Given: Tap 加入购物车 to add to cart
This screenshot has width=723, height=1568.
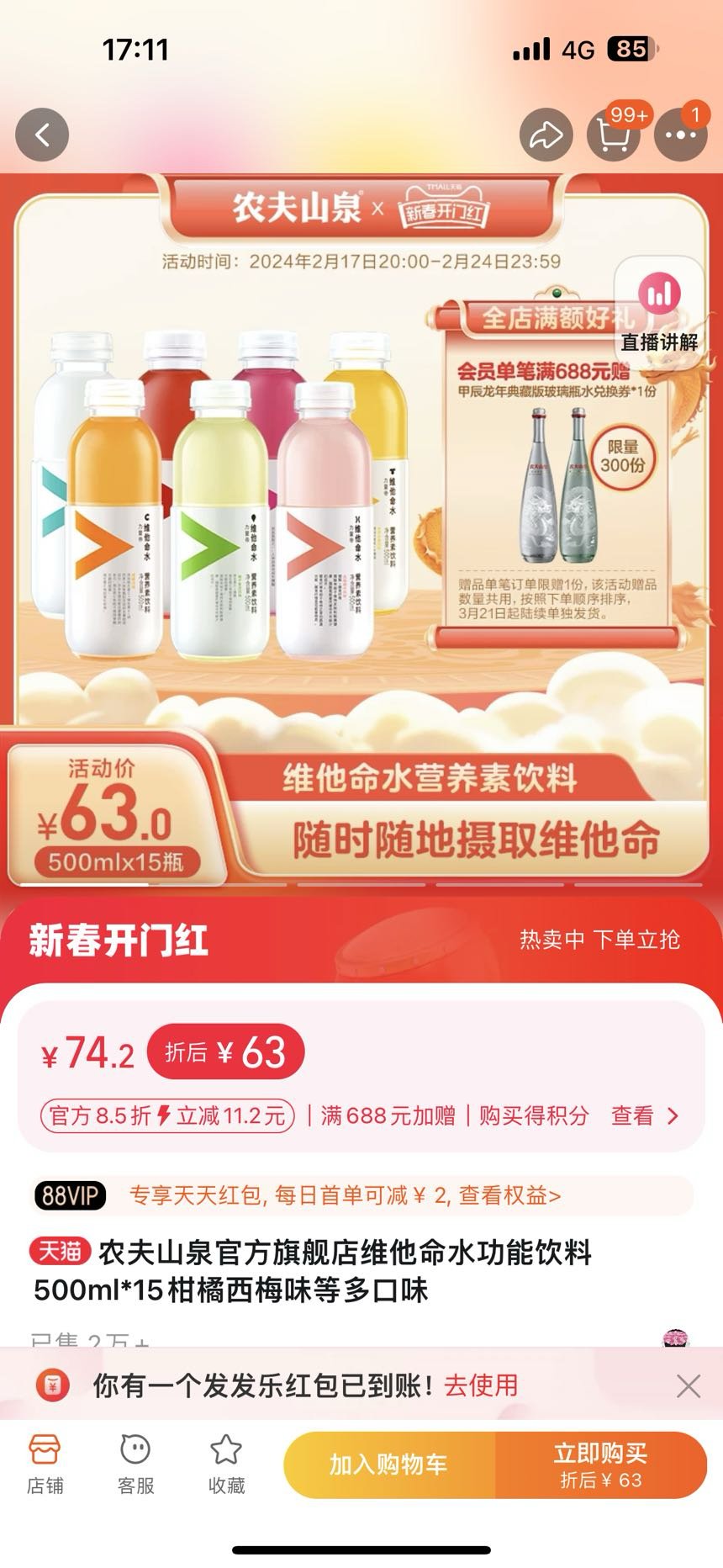Looking at the screenshot, I should 388,1465.
